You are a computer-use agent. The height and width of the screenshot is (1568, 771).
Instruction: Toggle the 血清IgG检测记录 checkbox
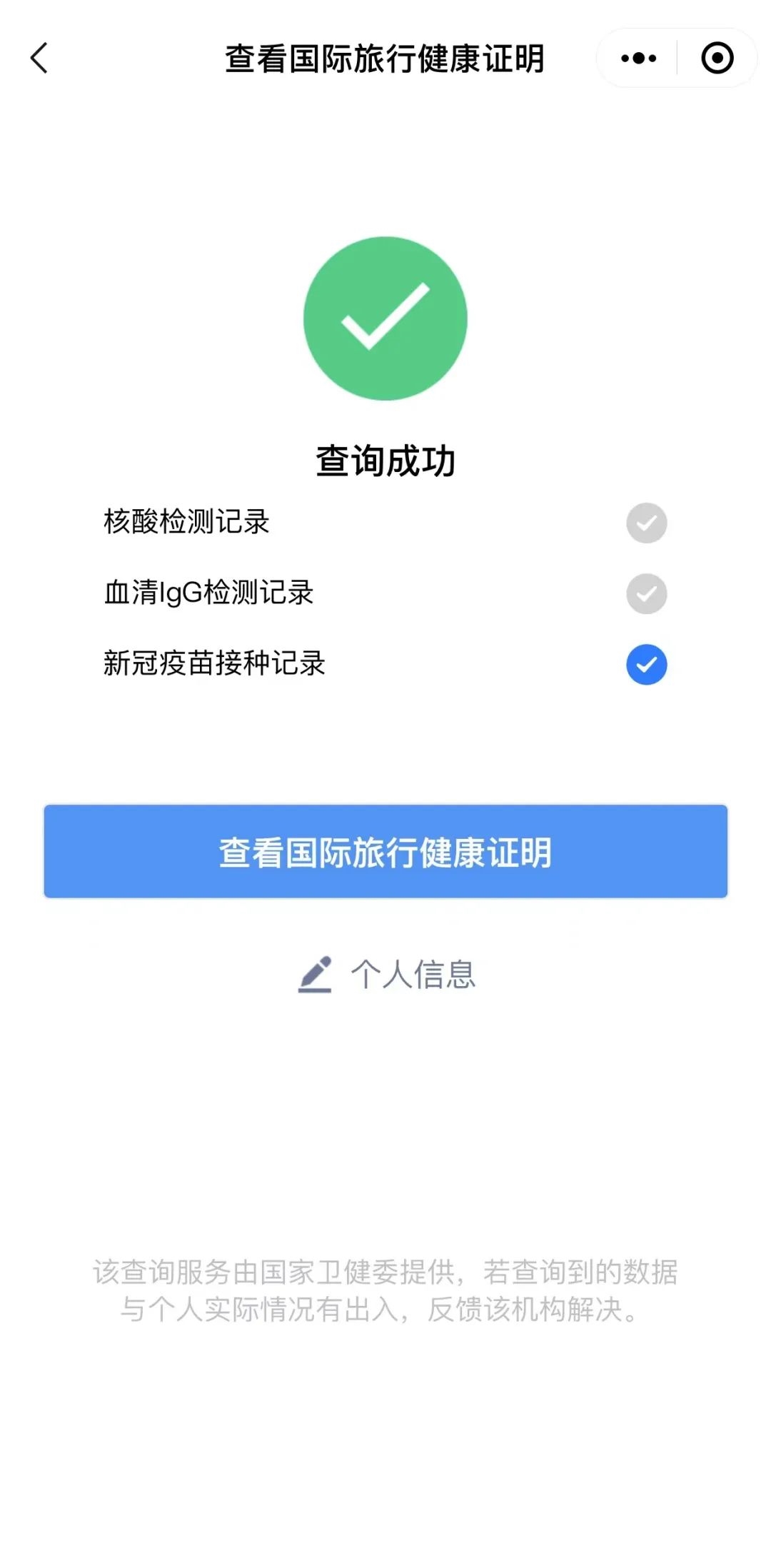coord(647,593)
